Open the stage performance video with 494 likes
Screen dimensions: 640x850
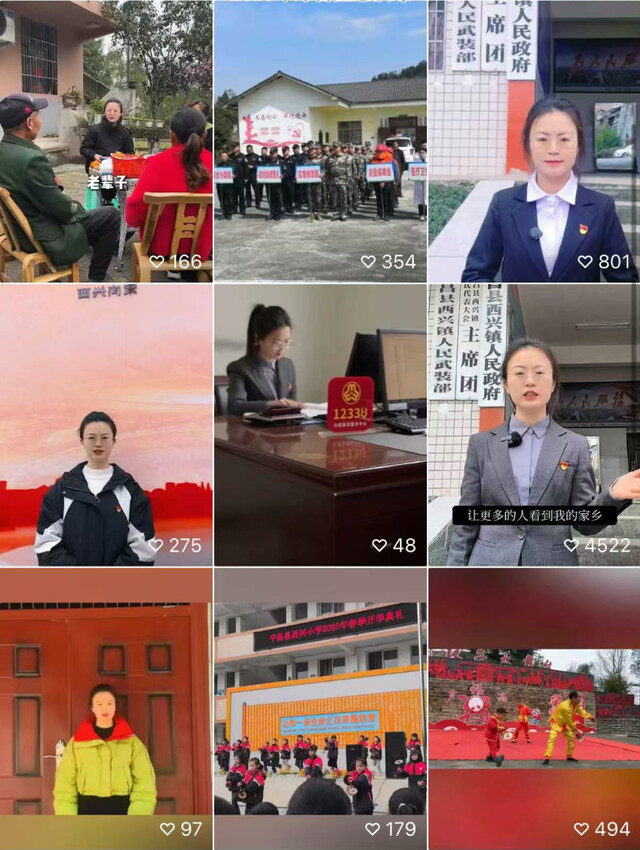[534, 708]
